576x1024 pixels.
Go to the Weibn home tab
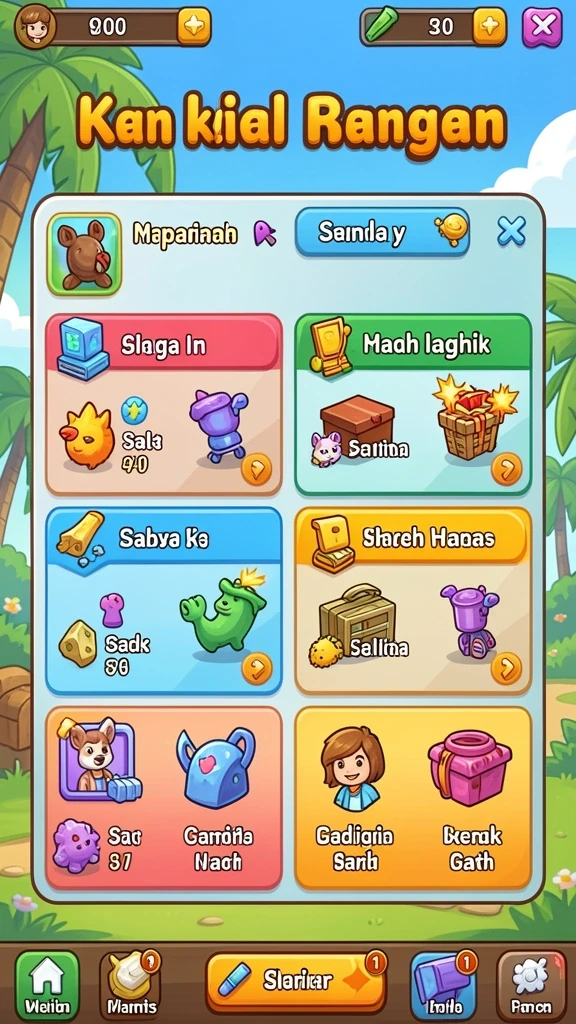47,985
